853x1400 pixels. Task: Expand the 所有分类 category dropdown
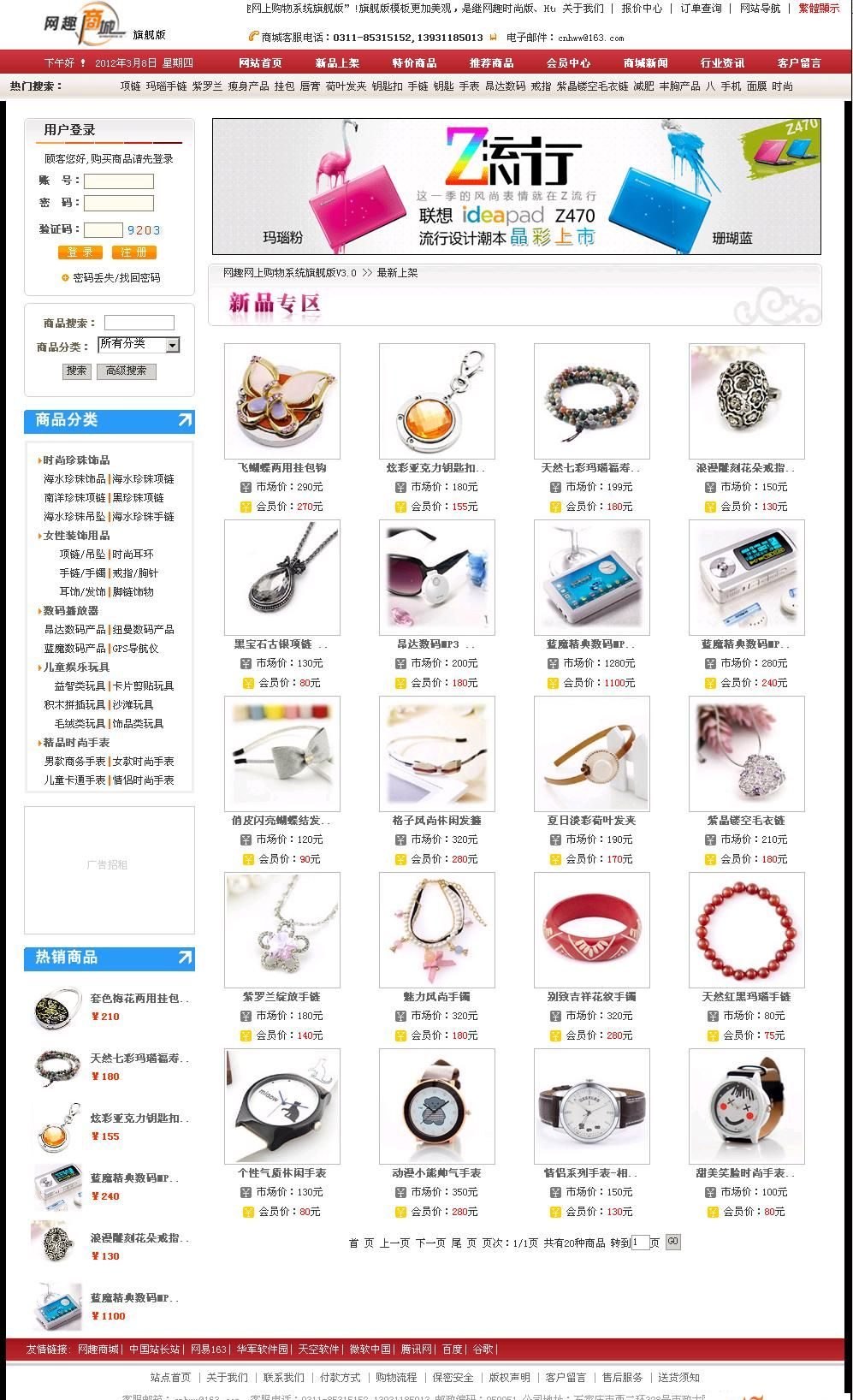click(x=139, y=344)
